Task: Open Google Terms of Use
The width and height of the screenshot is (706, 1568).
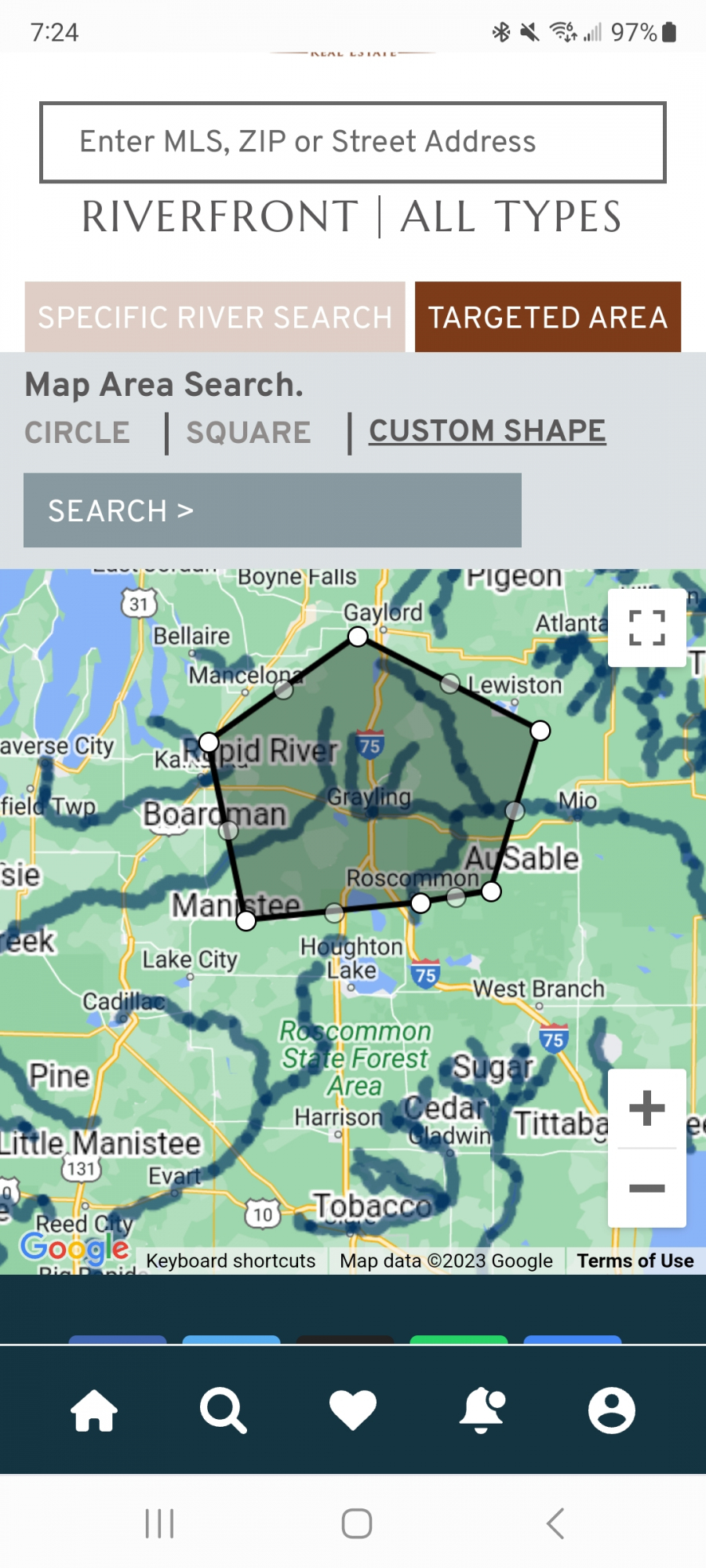Action: point(635,1261)
